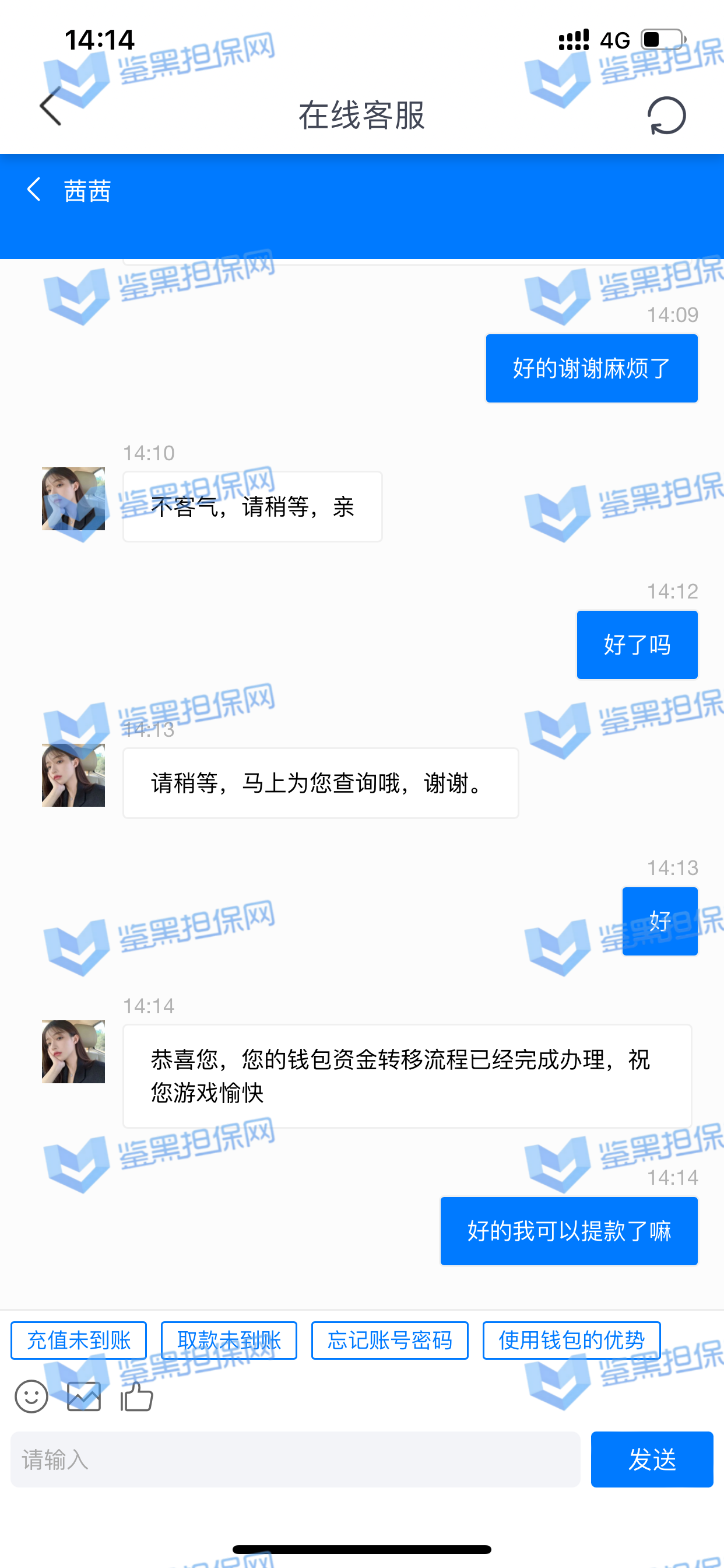
Task: Rate the service with the thumbs-up icon
Action: coord(137,1396)
